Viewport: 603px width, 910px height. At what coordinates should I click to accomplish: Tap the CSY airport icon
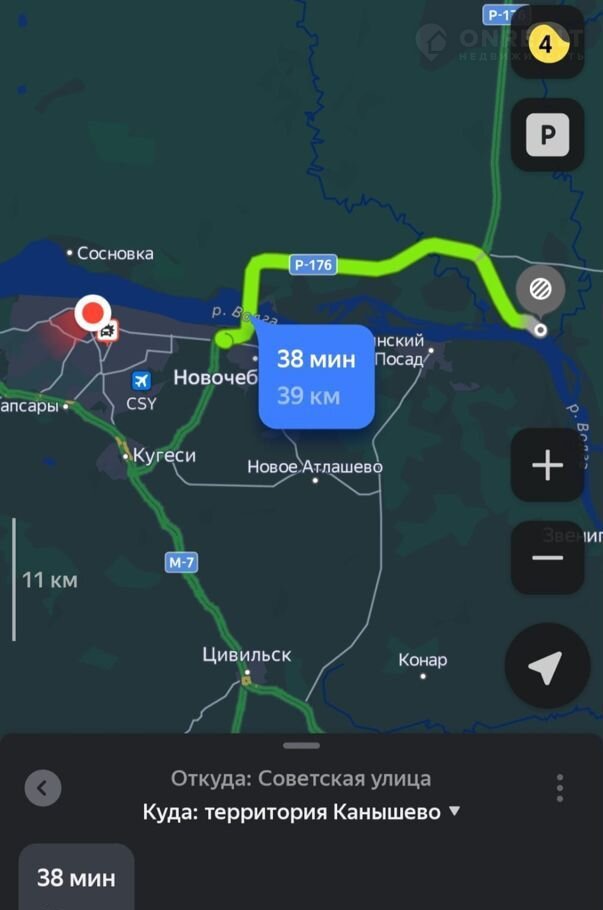[142, 381]
